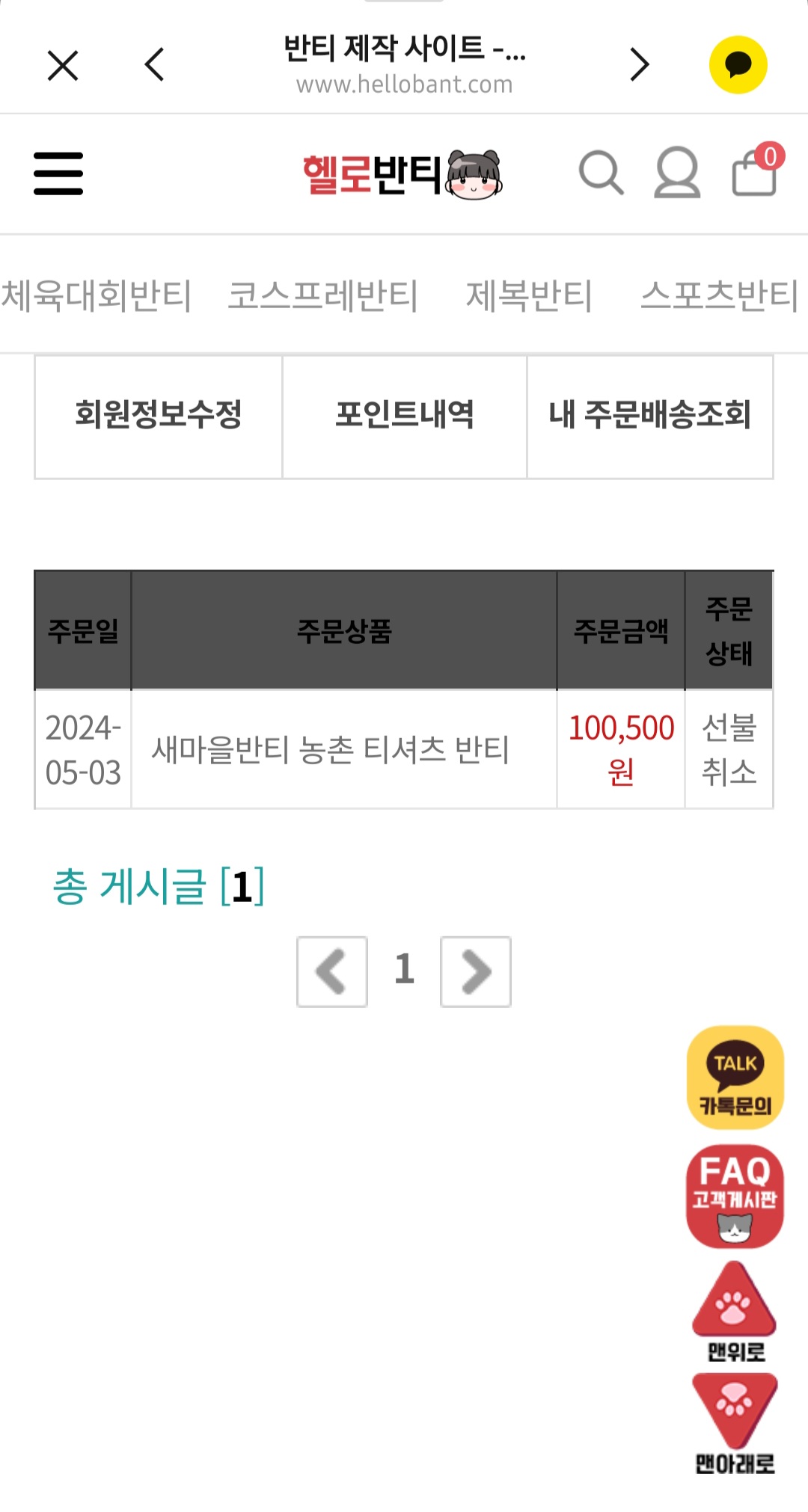Go forward to the next page
The width and height of the screenshot is (808, 1512).
point(639,64)
